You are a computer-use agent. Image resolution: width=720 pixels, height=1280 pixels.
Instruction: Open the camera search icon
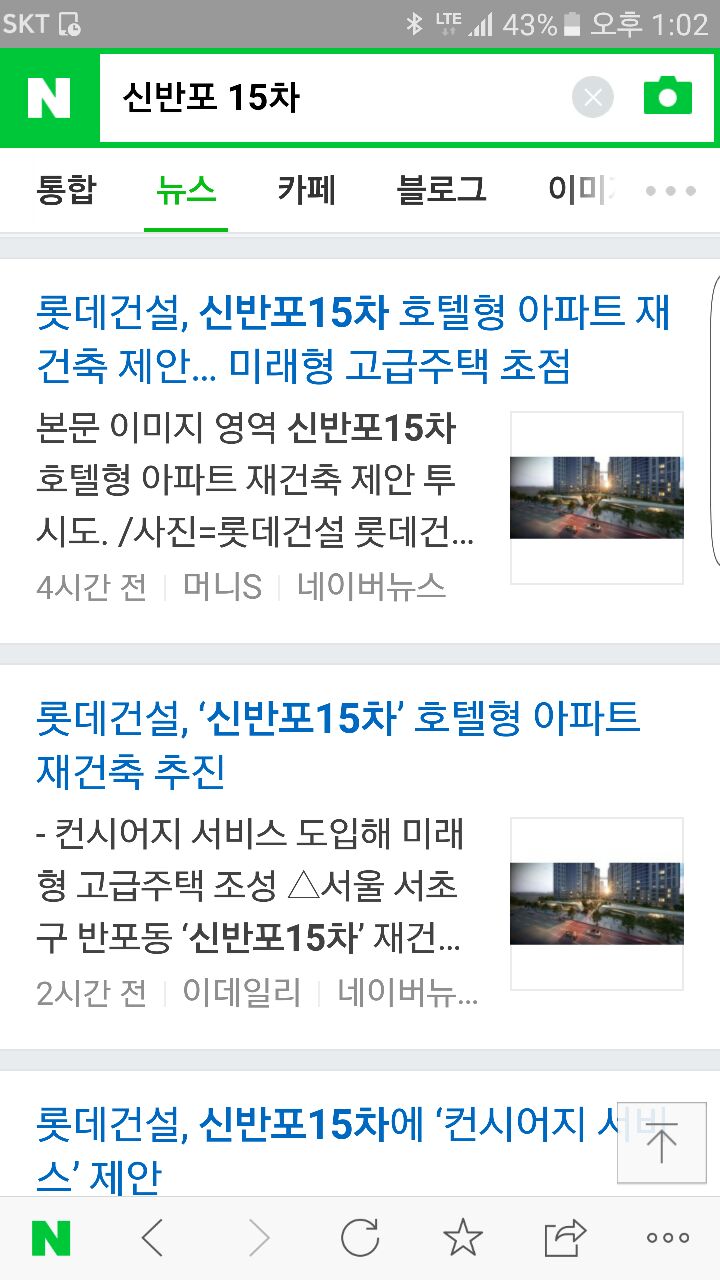pos(668,97)
